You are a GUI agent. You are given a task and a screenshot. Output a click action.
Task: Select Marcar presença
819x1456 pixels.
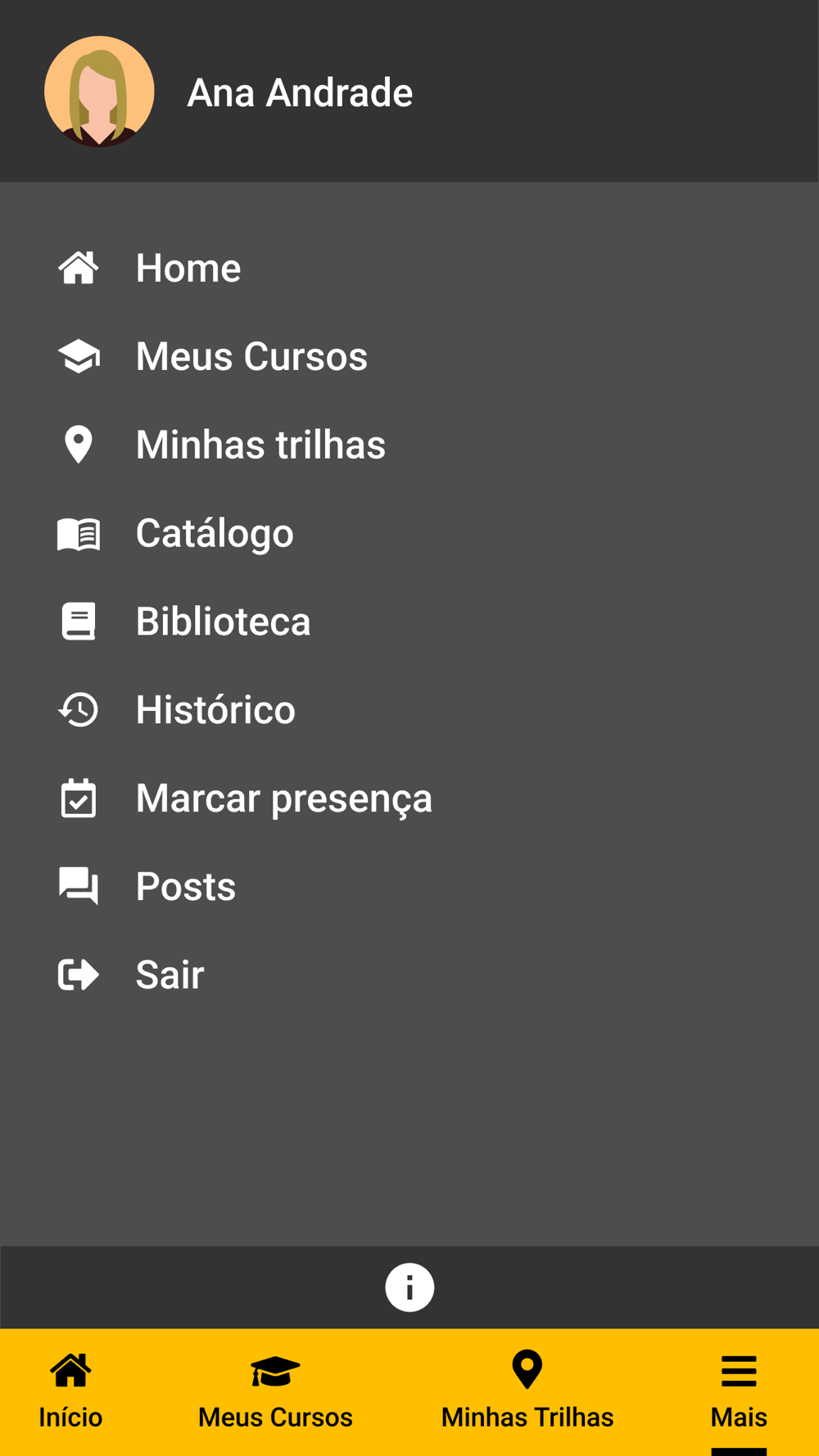click(283, 798)
